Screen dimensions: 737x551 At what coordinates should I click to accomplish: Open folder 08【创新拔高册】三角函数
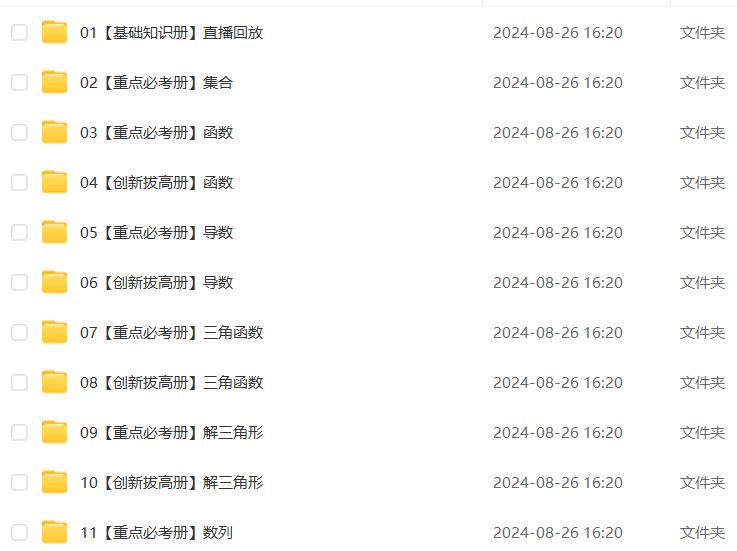click(171, 383)
